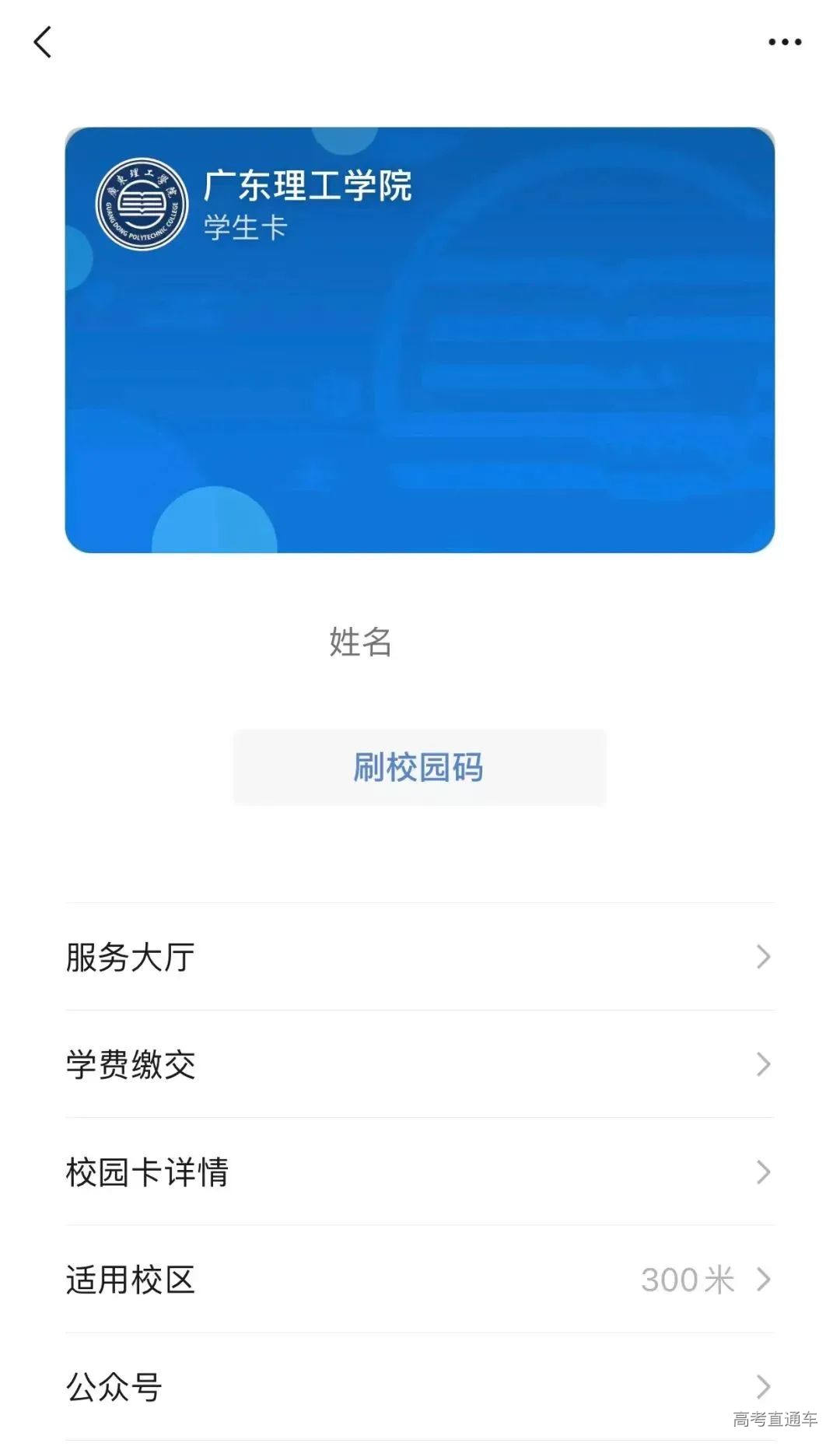Image resolution: width=840 pixels, height=1450 pixels.
Task: Open the 服务大厅 row
Action: click(x=419, y=957)
